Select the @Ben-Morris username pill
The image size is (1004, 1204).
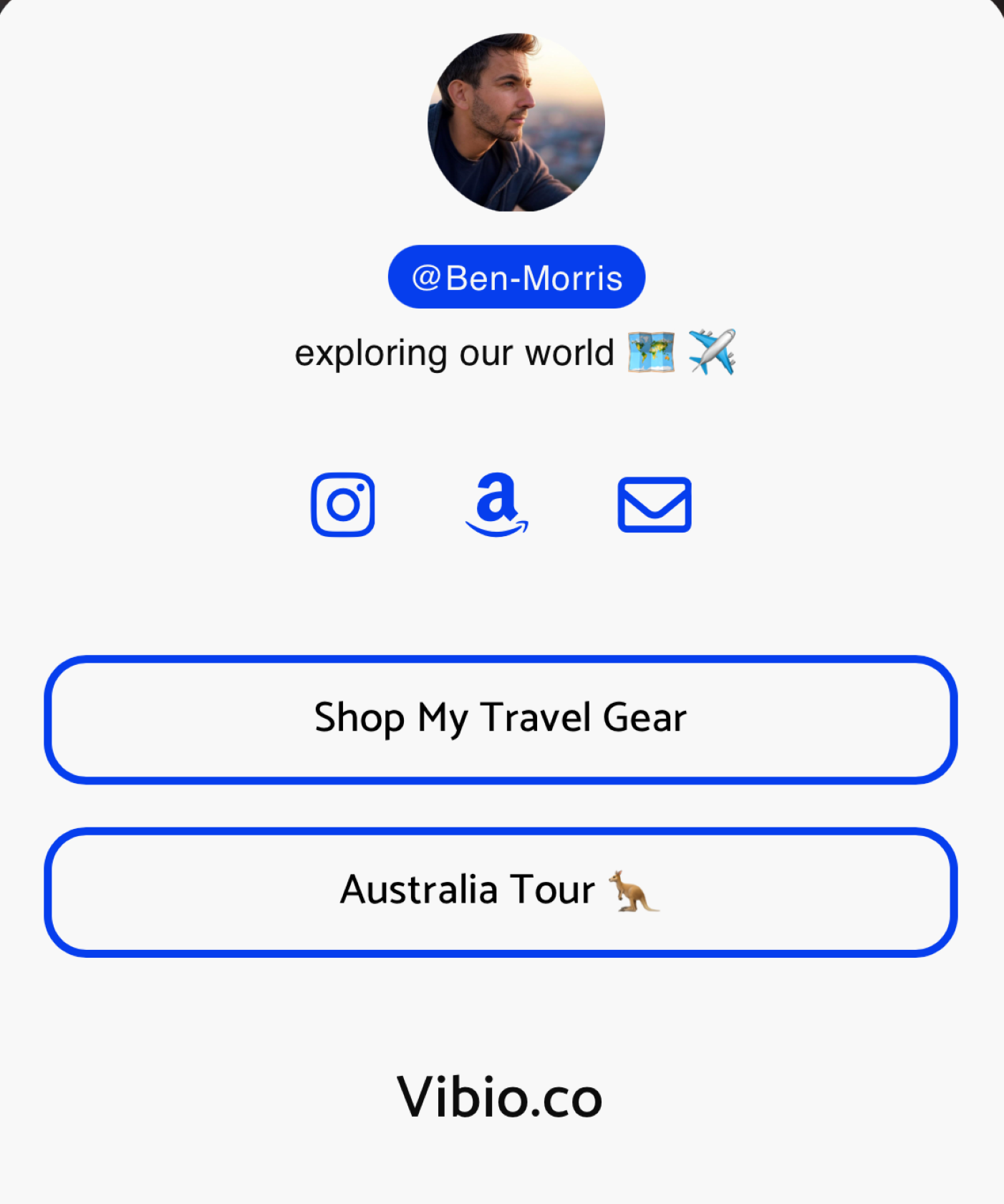517,277
